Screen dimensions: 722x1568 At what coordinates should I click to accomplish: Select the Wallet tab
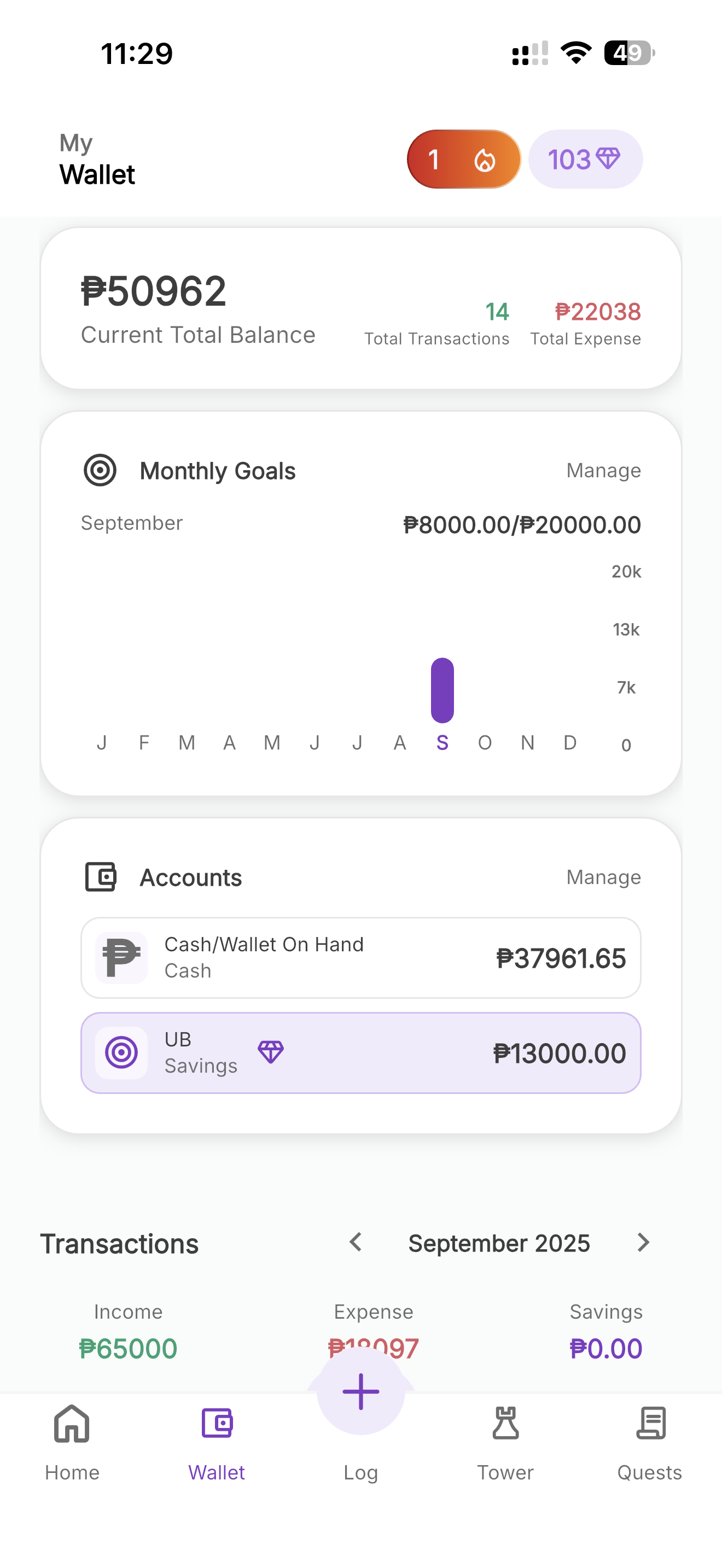(216, 1443)
